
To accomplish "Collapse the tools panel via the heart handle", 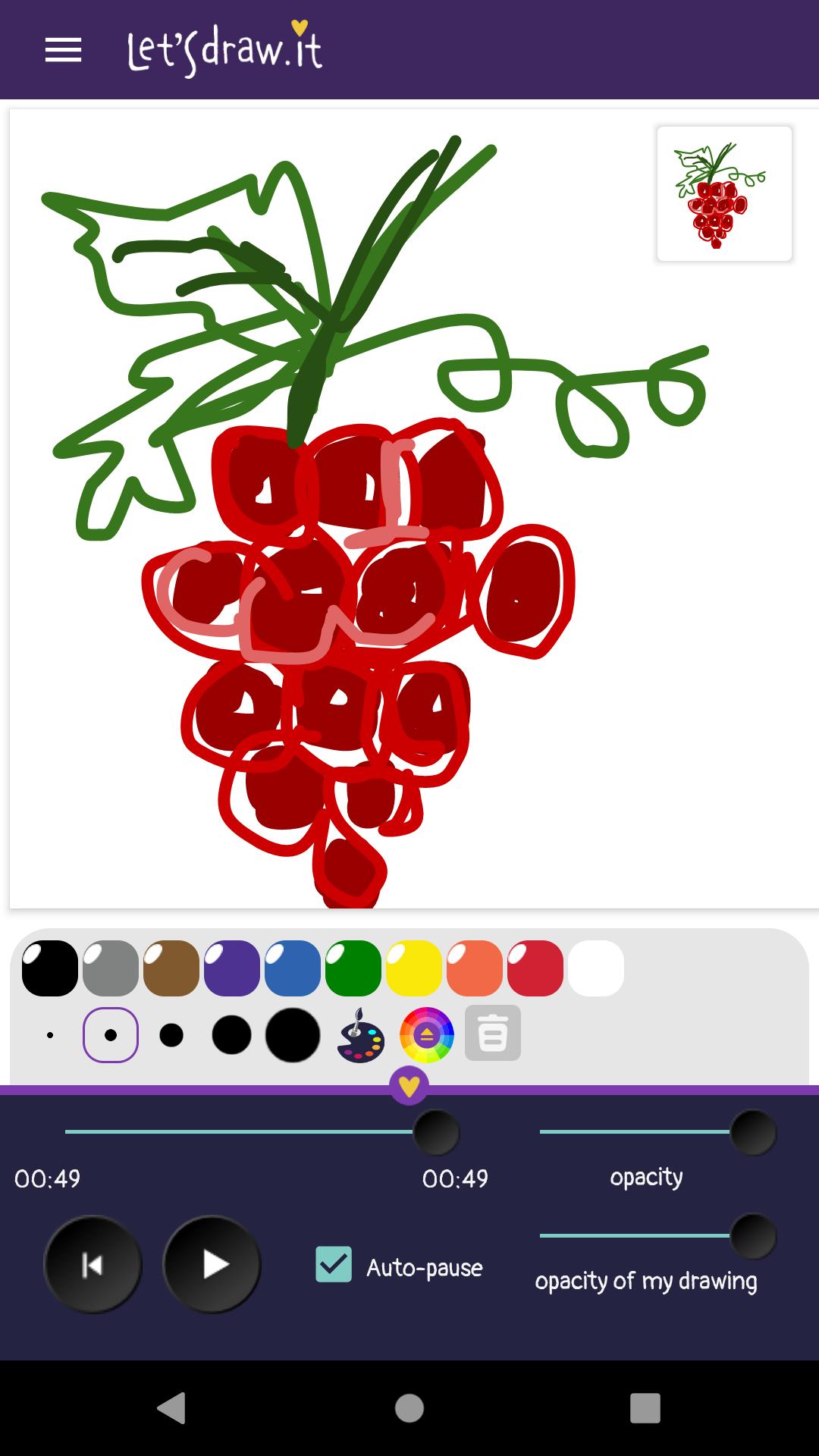I will click(410, 1085).
